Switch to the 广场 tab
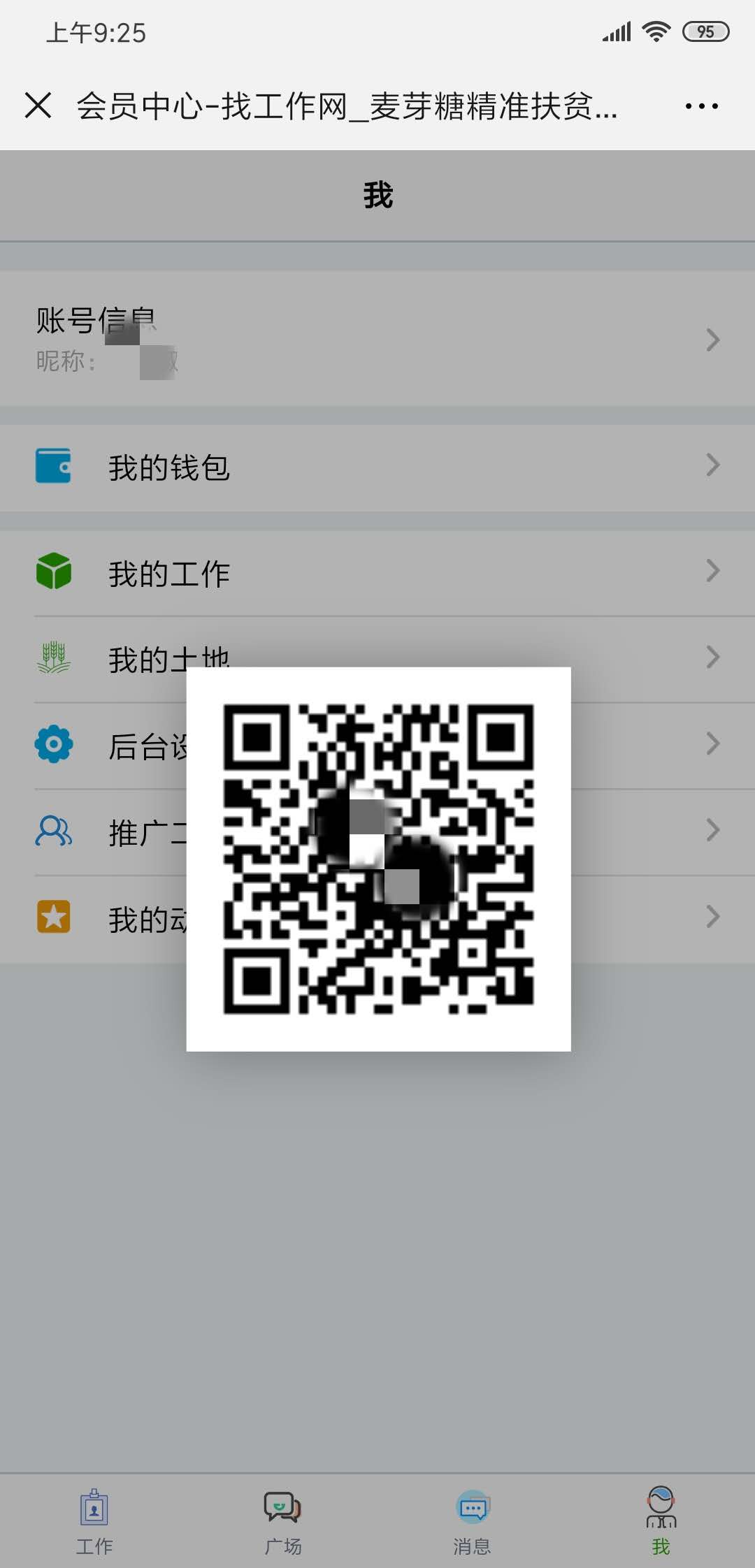755x1568 pixels. (283, 1520)
